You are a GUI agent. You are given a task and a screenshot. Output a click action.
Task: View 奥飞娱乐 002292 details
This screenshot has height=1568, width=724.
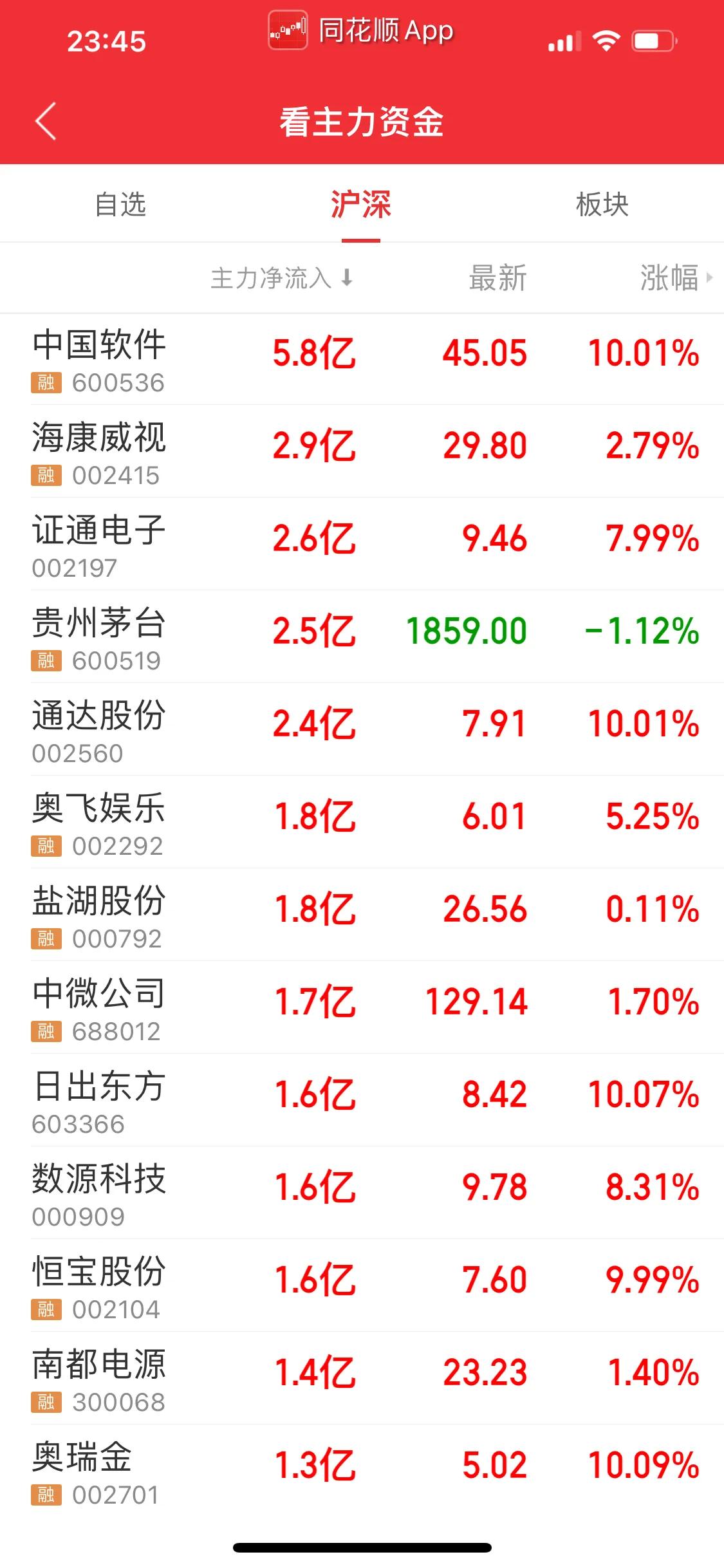[x=362, y=823]
